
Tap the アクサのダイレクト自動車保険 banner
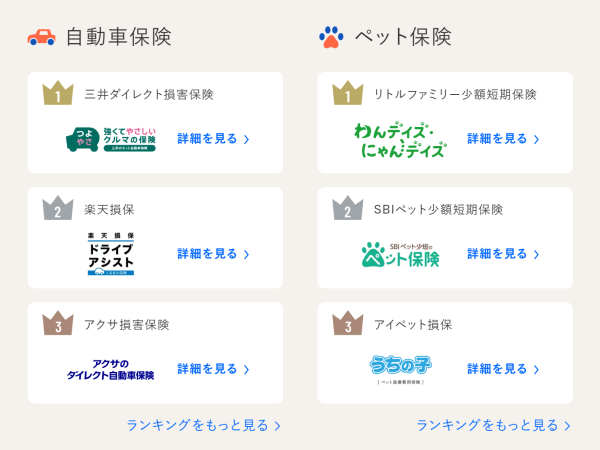(110, 369)
